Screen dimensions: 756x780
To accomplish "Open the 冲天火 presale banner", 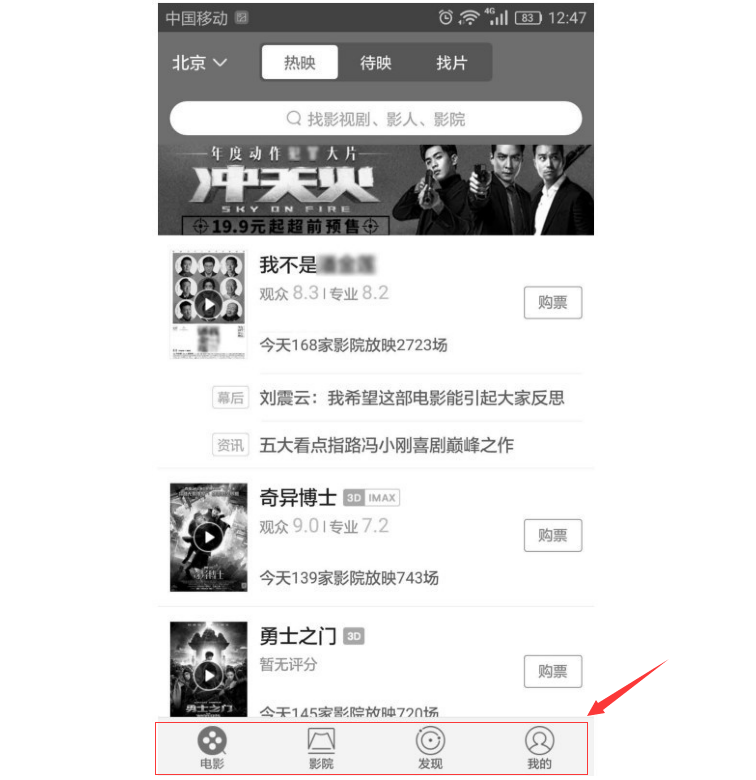I will pyautogui.click(x=376, y=190).
